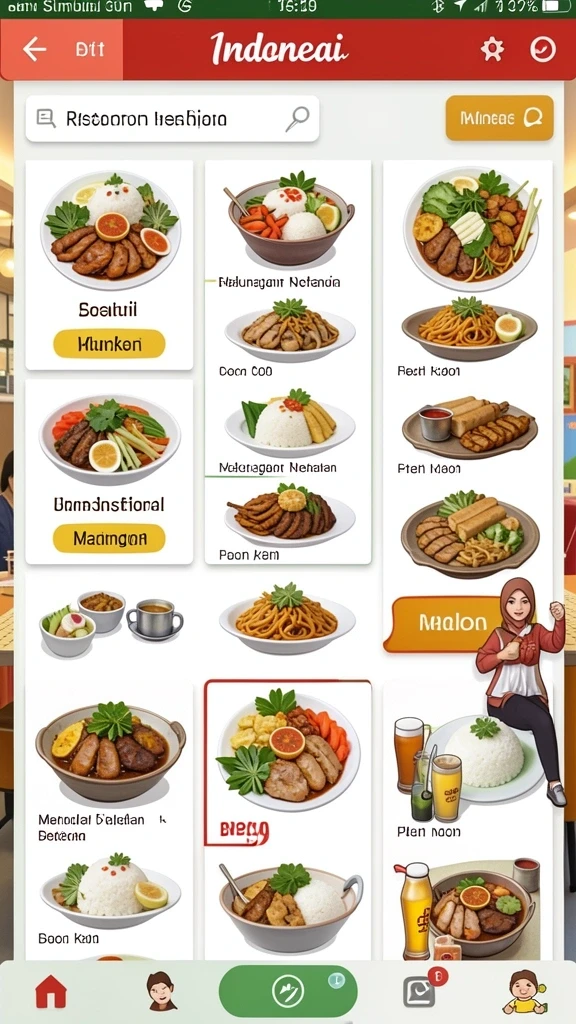Open the child profile icon in the bottom bar

pyautogui.click(x=524, y=991)
